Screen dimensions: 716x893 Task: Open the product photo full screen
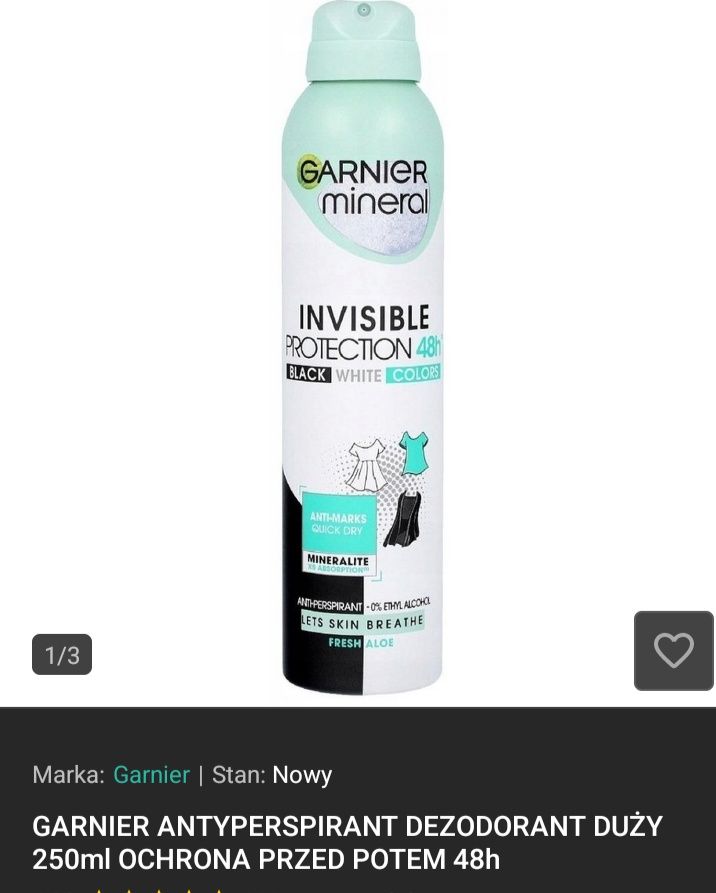pyautogui.click(x=362, y=350)
